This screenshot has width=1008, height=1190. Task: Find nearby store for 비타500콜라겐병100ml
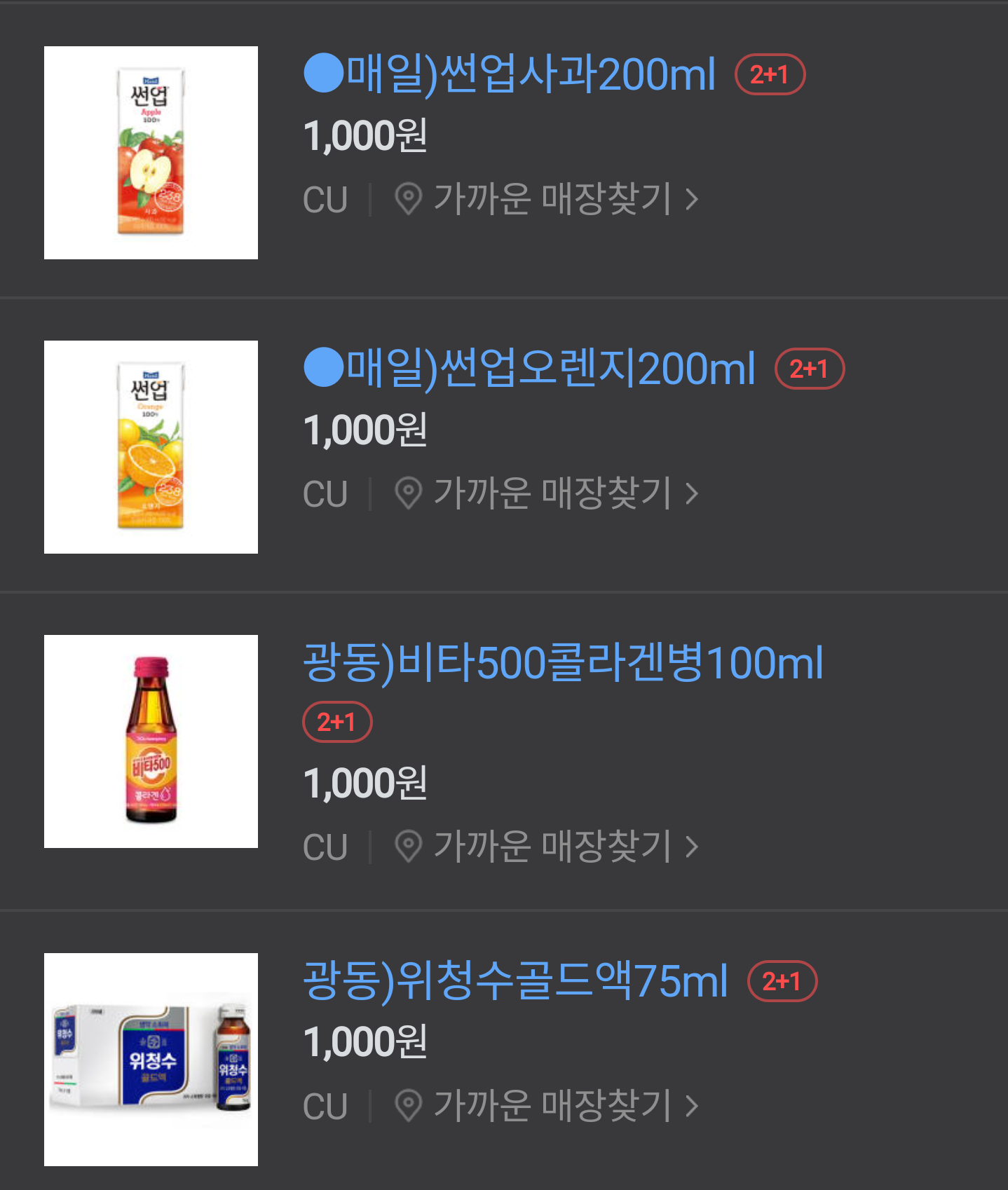[x=547, y=847]
